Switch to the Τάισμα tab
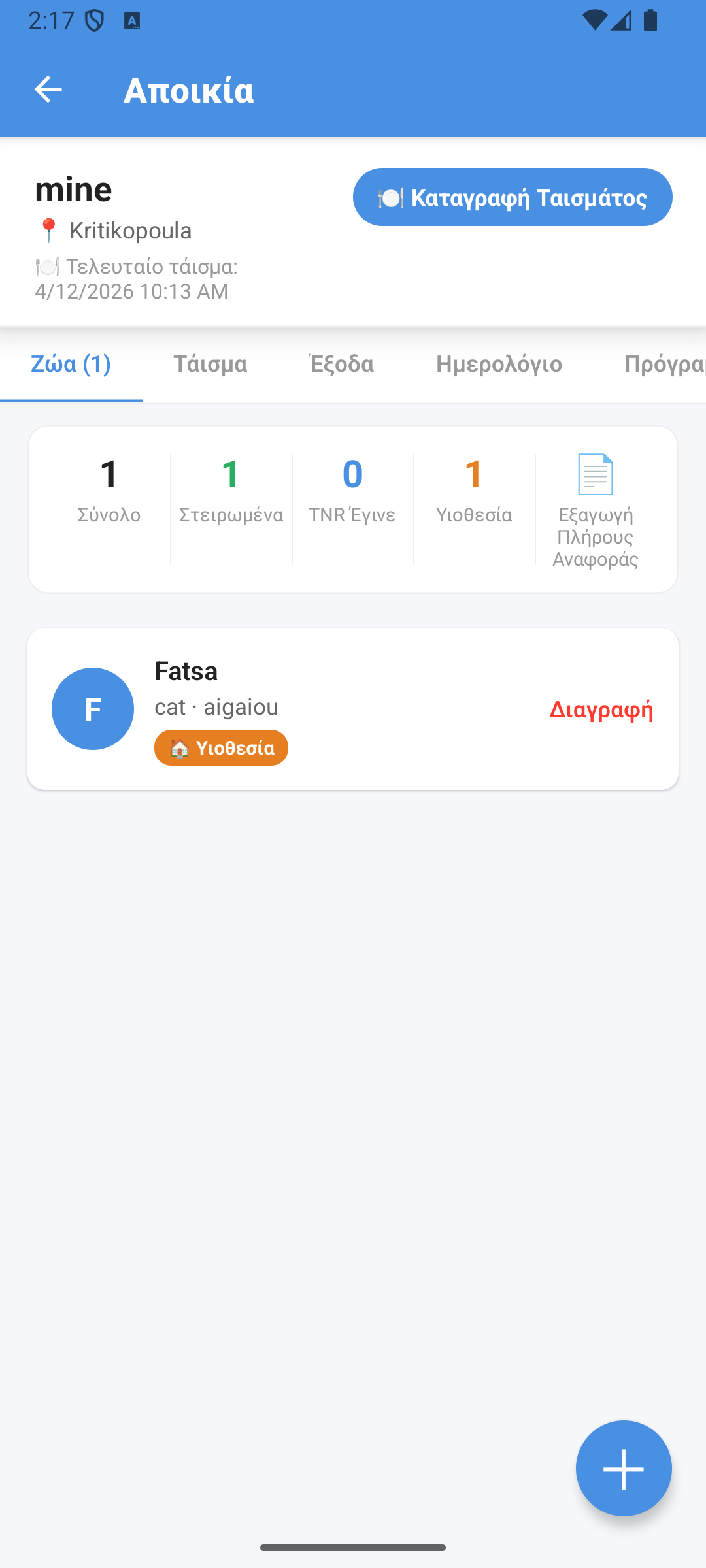 [210, 364]
